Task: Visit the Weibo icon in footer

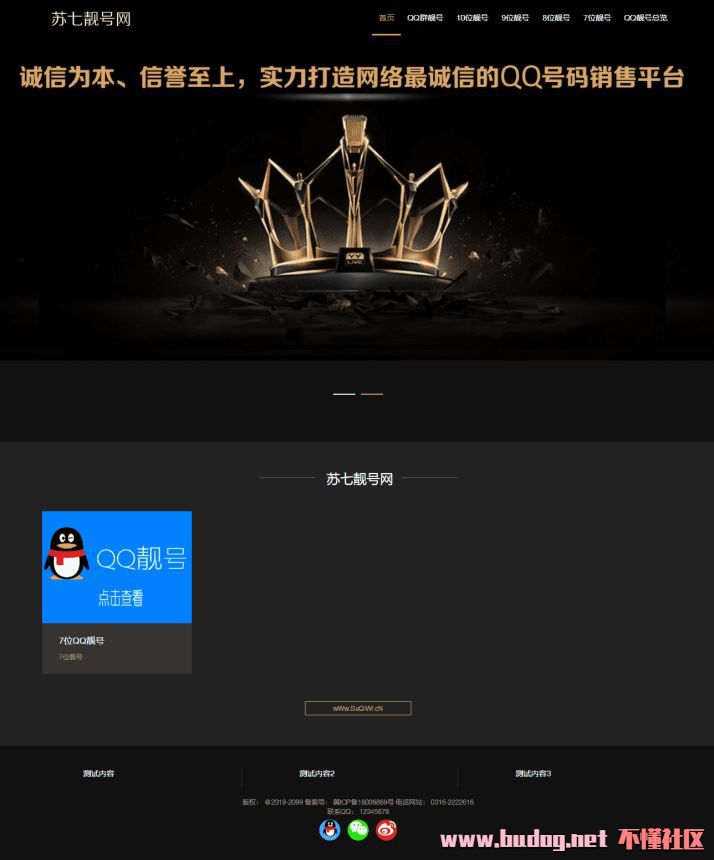Action: click(387, 830)
